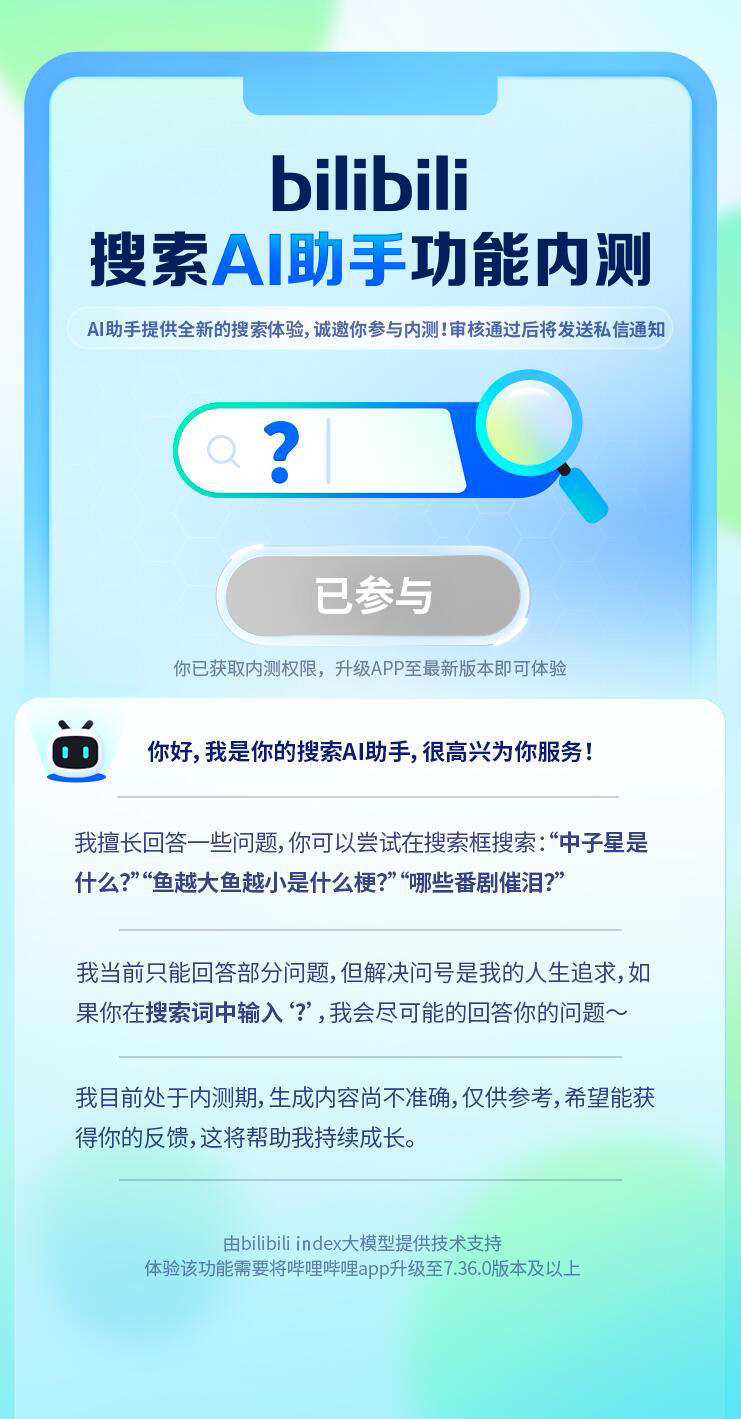This screenshot has width=741, height=1419.
Task: Click the blue question mark in the search box
Action: 281,448
